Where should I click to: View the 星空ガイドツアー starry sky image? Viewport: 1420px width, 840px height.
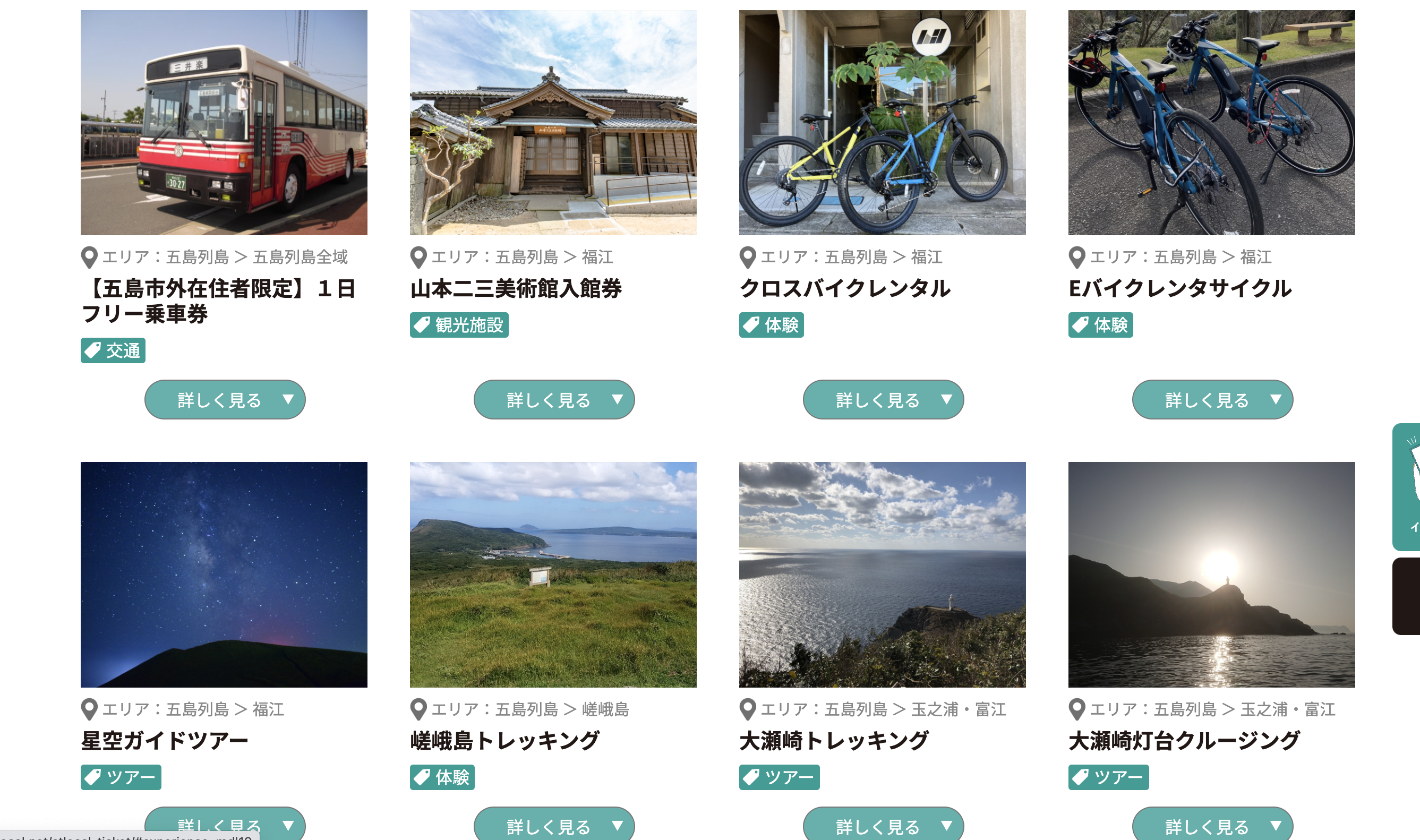(x=224, y=574)
